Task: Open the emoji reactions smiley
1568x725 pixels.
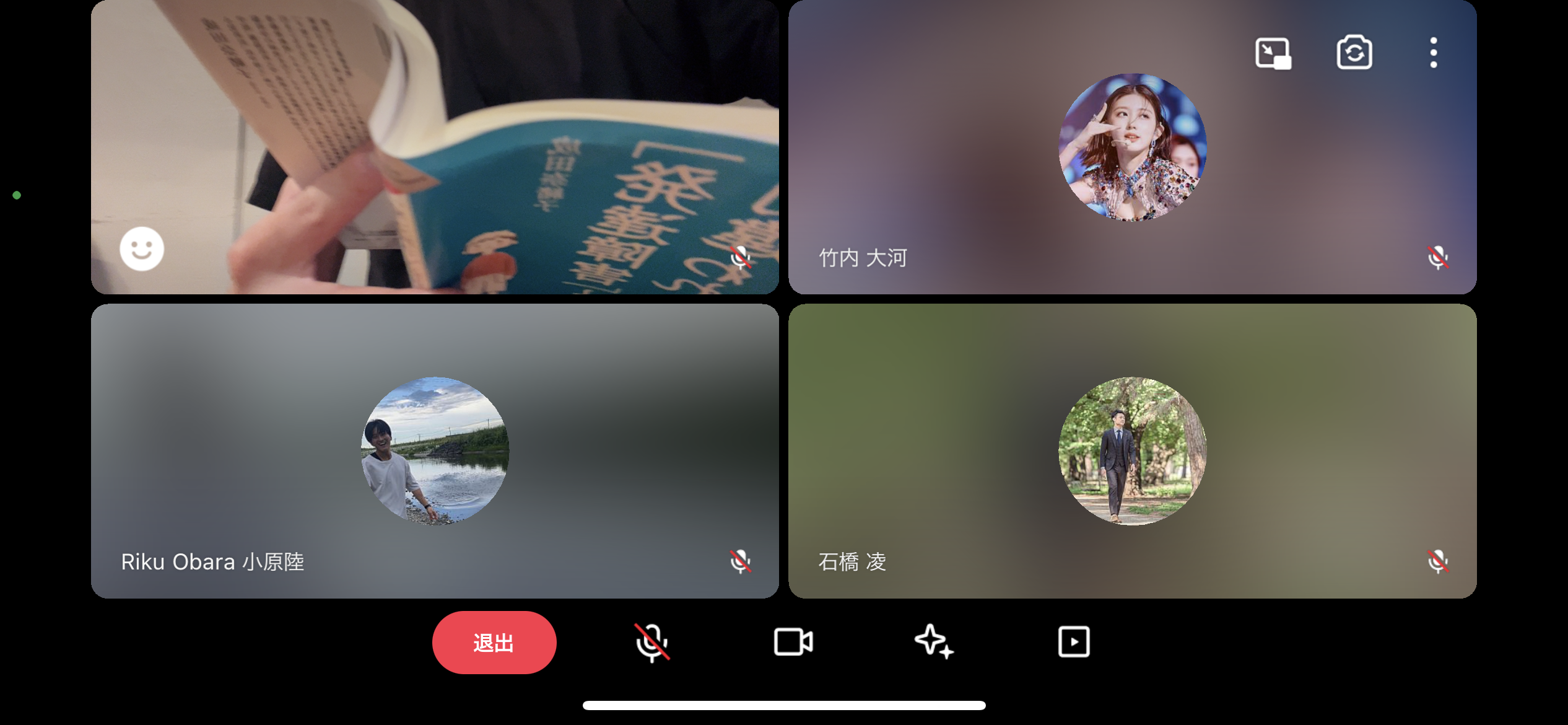Action: tap(142, 249)
